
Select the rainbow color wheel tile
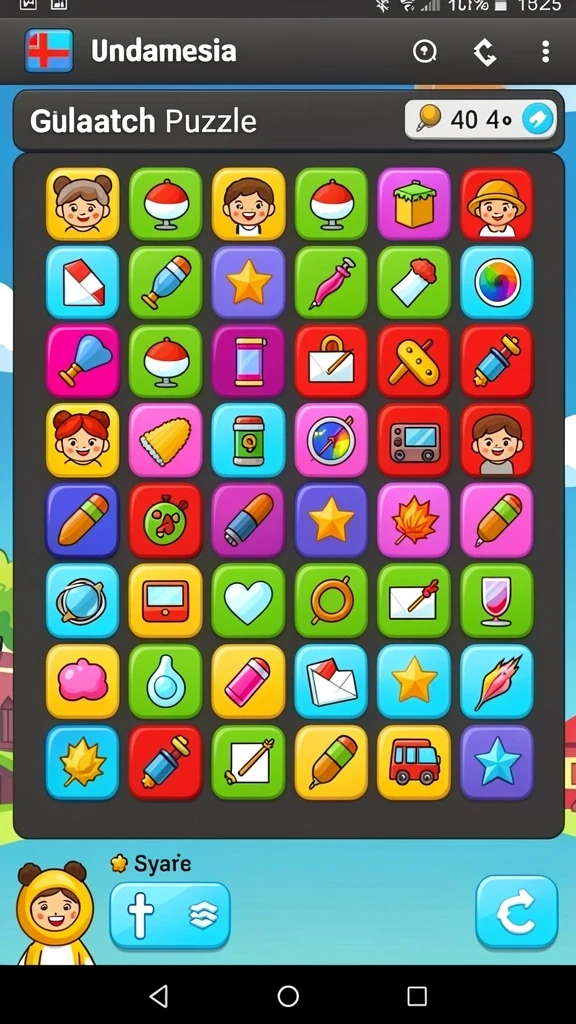pyautogui.click(x=497, y=283)
